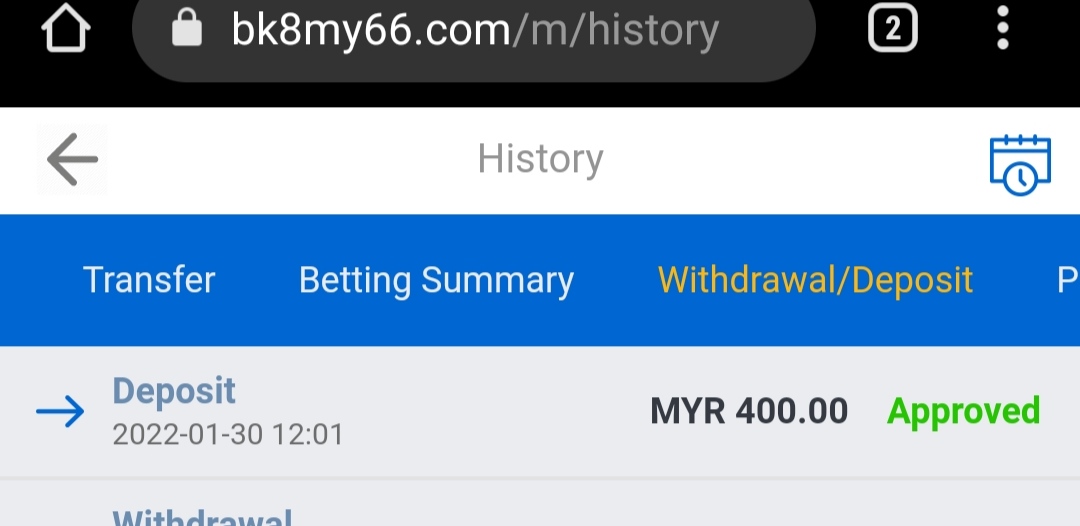Tap the bk8my66.com address bar

(x=475, y=32)
